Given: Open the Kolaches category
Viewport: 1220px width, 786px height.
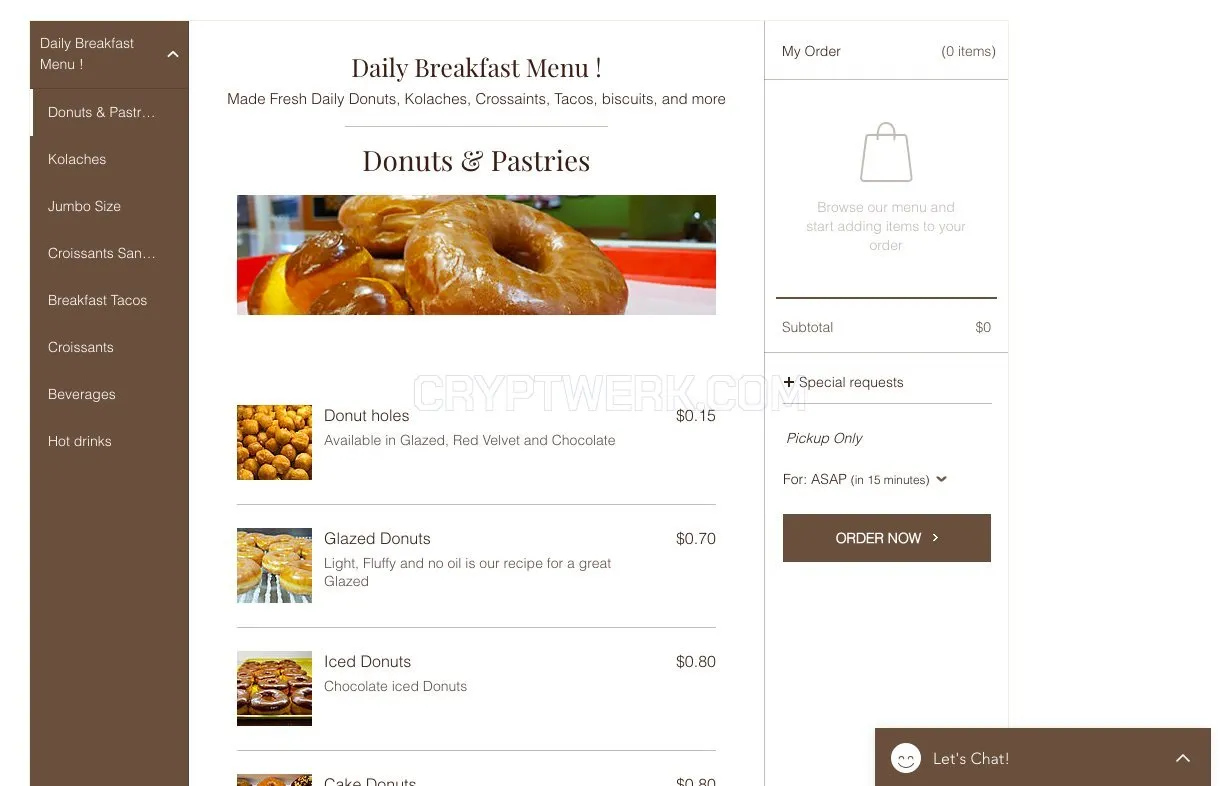Looking at the screenshot, I should pos(109,159).
